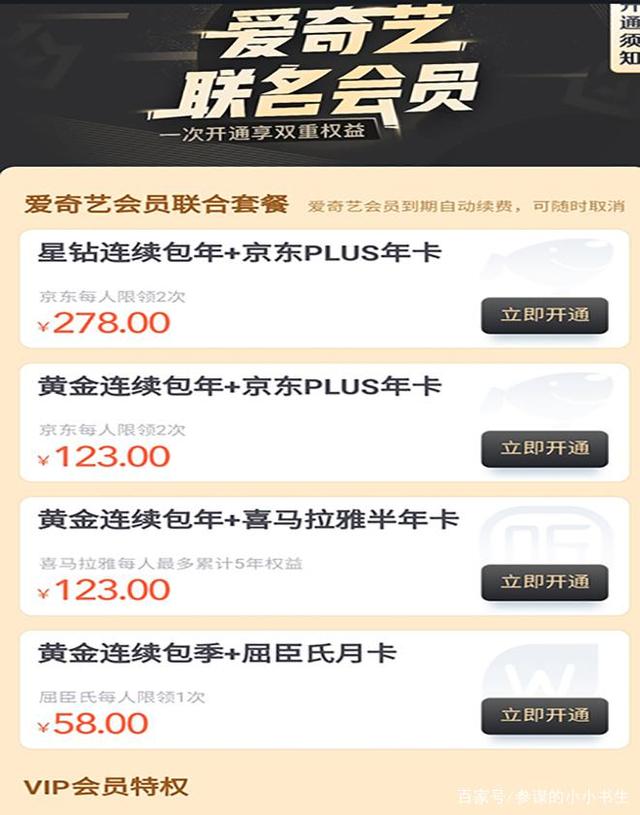Subscribe to 黄金连续包年+喜马拉雅半年卡 via 立即开通
This screenshot has height=815, width=640.
(x=544, y=581)
